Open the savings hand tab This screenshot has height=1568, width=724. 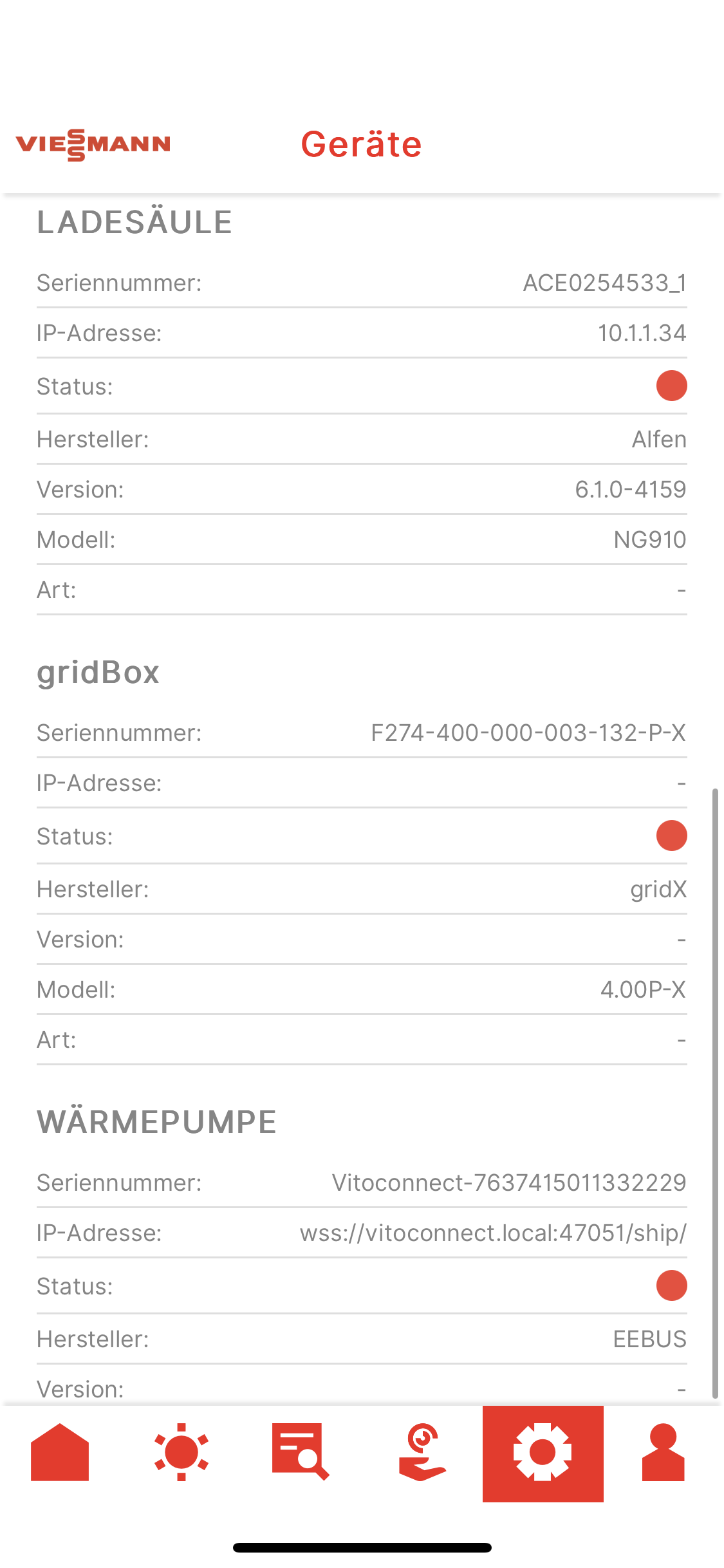pyautogui.click(x=422, y=1452)
